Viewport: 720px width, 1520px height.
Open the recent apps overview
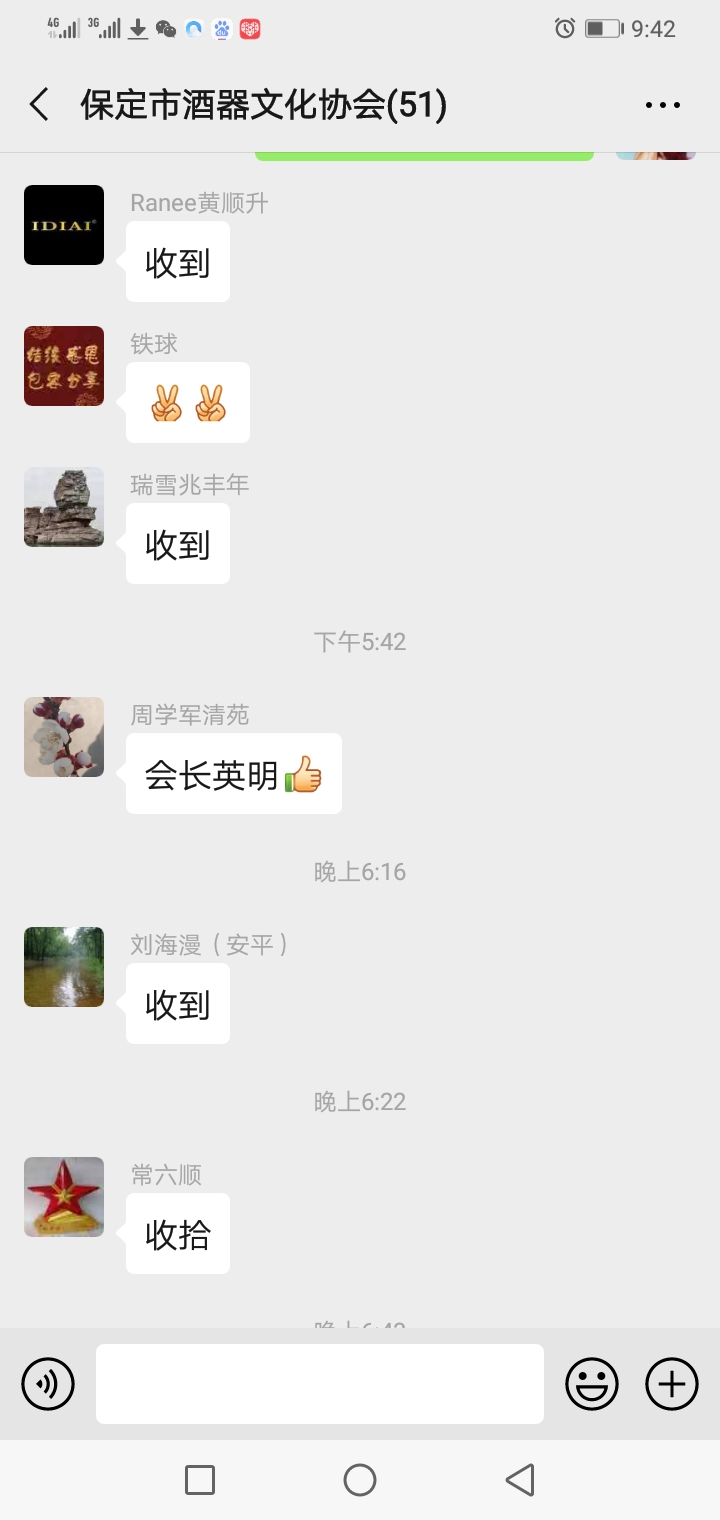(x=200, y=1480)
